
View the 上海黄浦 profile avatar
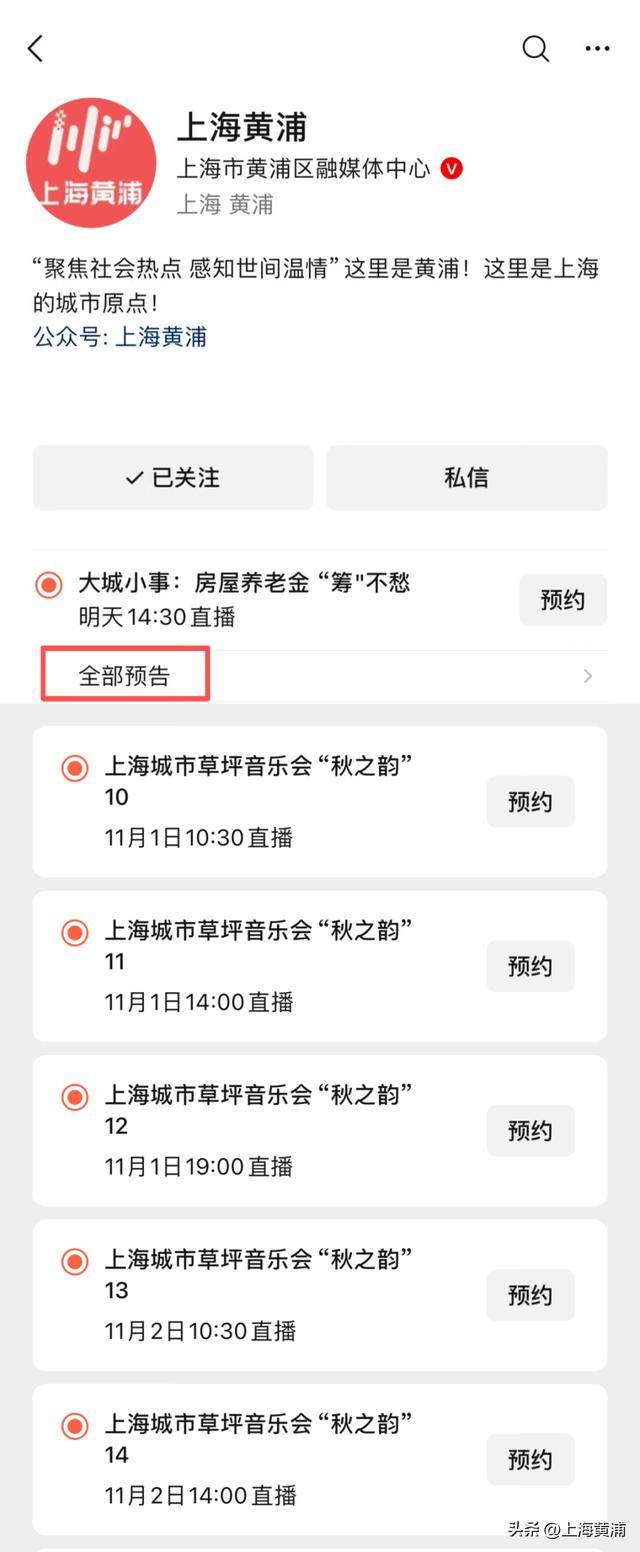tap(91, 162)
